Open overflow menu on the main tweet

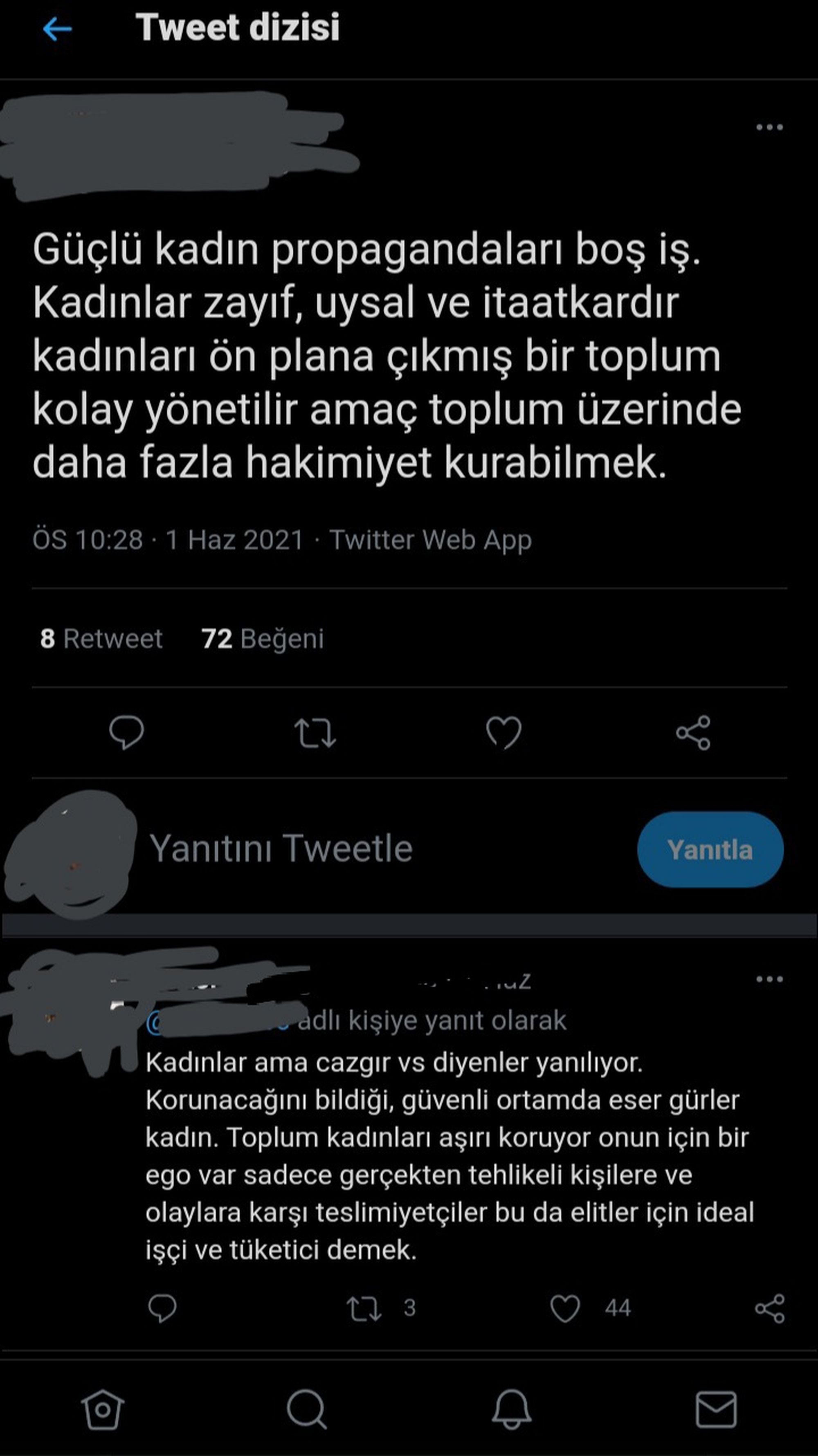click(x=769, y=127)
